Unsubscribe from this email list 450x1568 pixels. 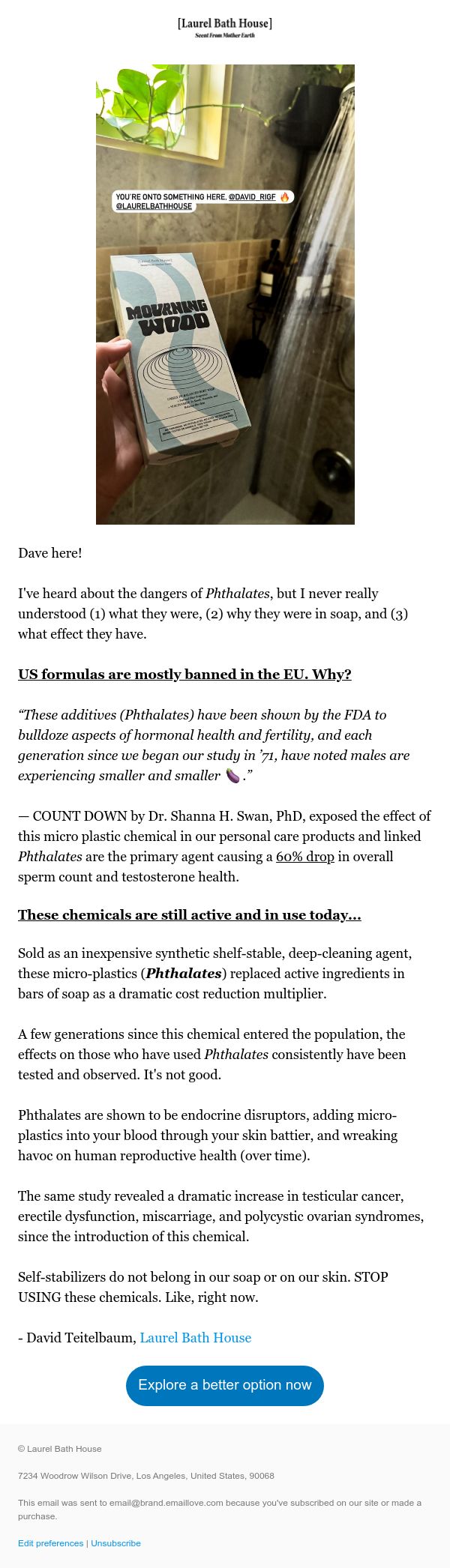tap(115, 1543)
